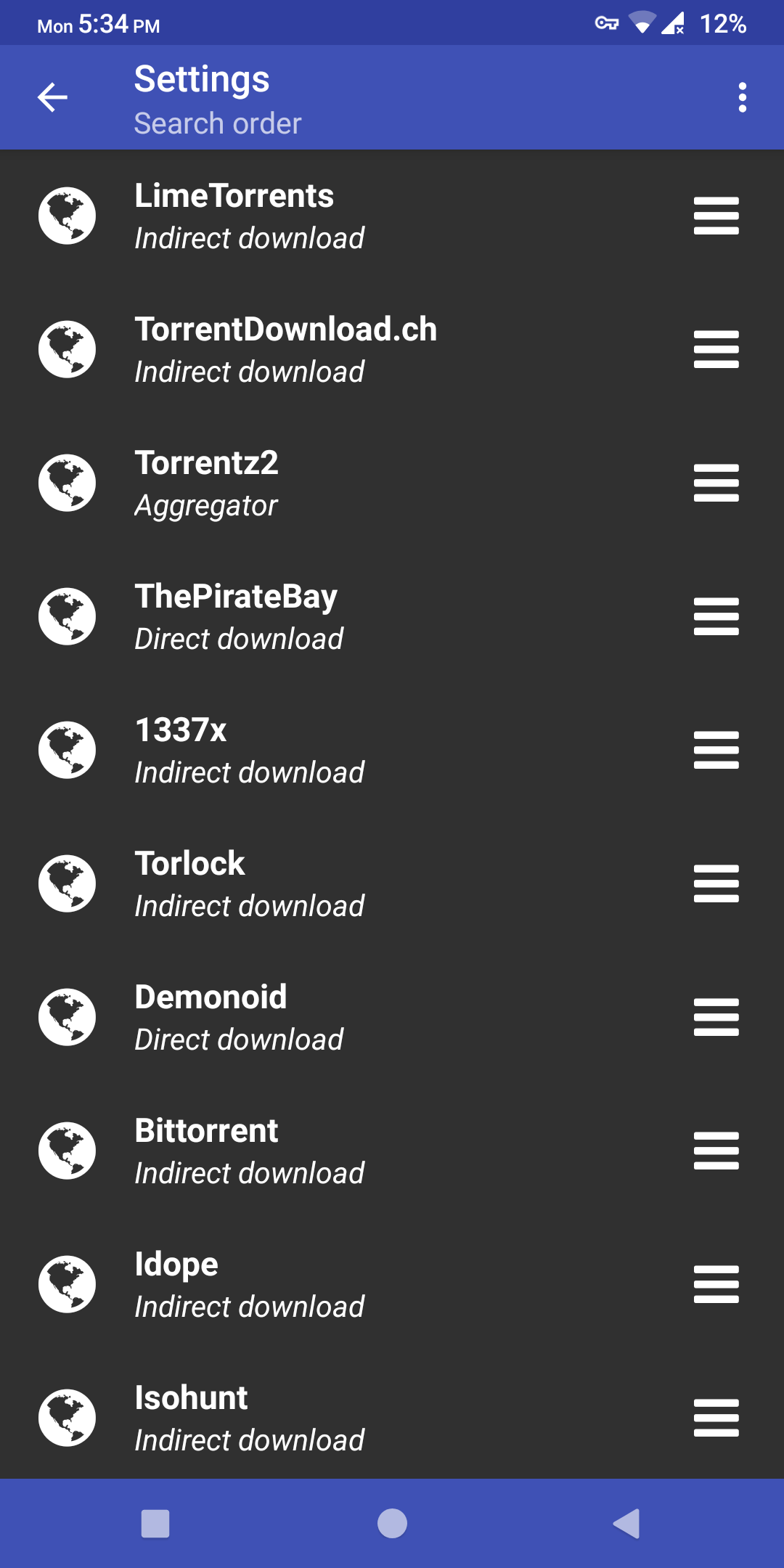Tap the back arrow in the Settings header
The height and width of the screenshot is (1568, 784).
52,98
